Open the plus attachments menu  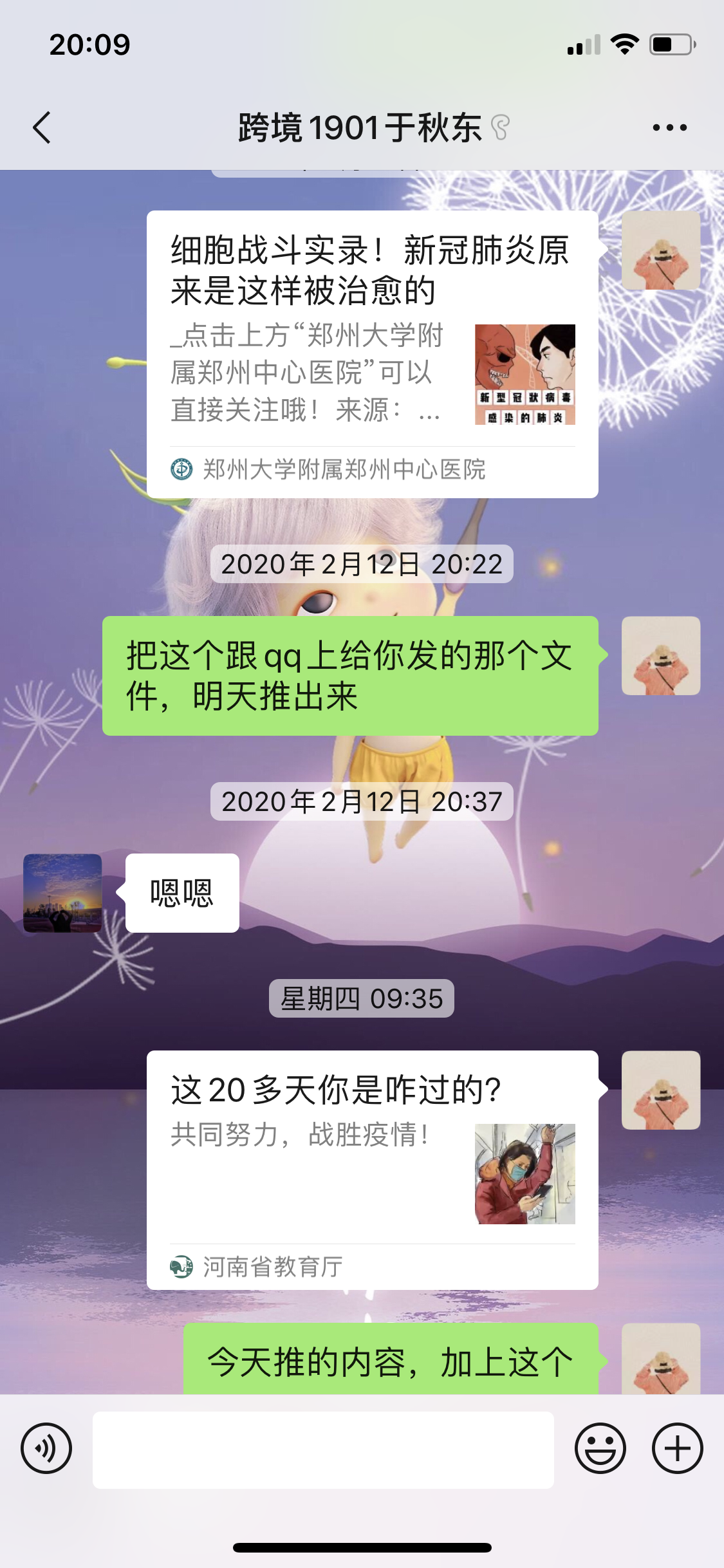click(x=677, y=1448)
